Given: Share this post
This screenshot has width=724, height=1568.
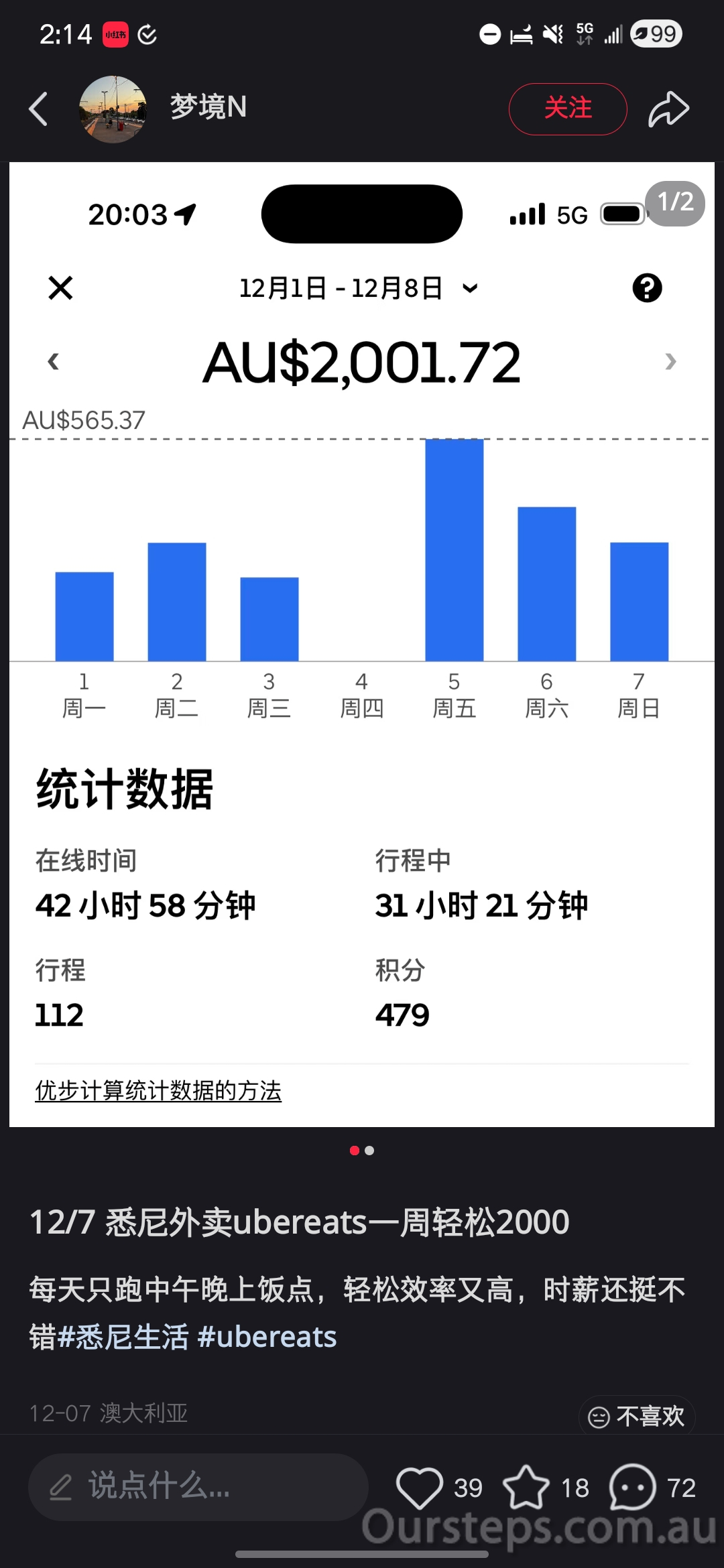Looking at the screenshot, I should [x=668, y=109].
